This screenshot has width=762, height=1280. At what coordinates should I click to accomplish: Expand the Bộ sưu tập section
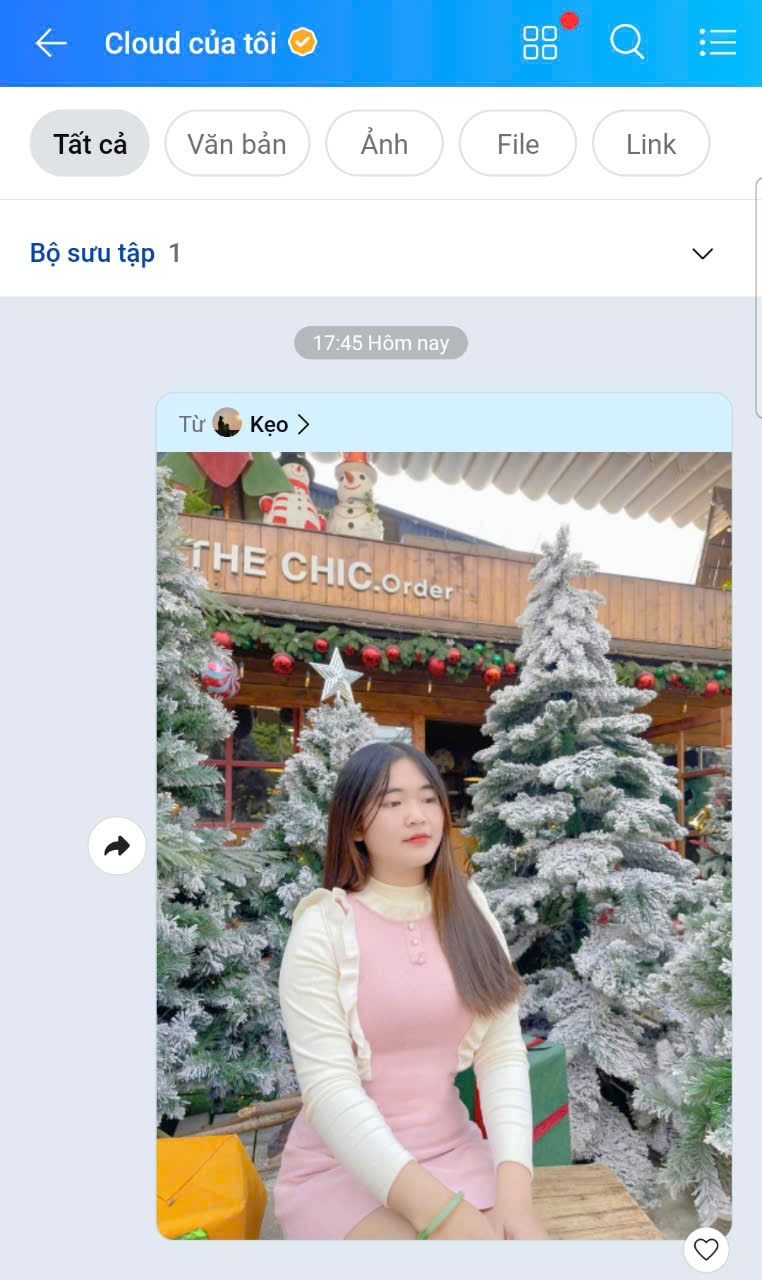[703, 254]
